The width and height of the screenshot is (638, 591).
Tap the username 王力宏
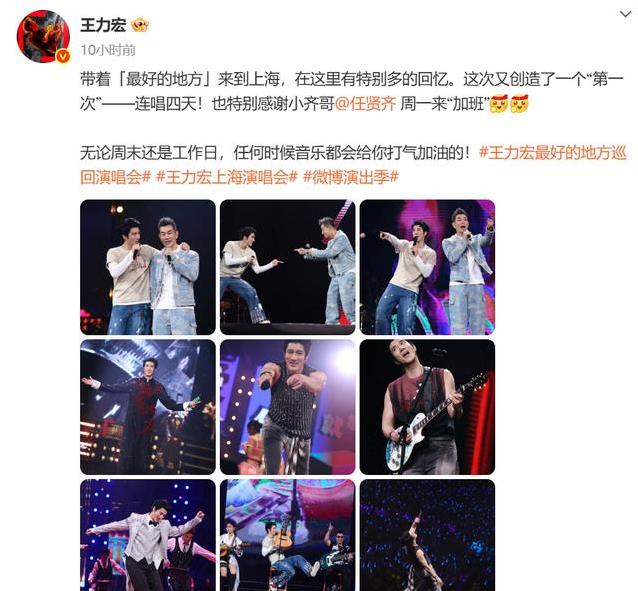(102, 24)
